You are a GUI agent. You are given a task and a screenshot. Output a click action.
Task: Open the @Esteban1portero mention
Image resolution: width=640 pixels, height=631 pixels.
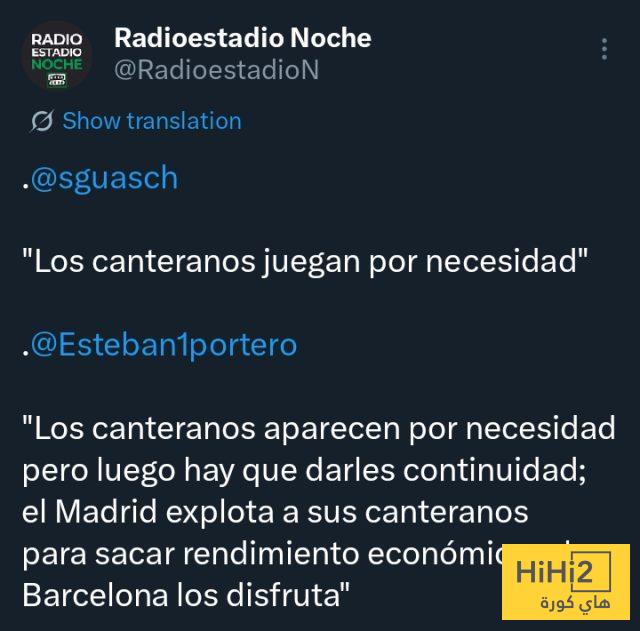tap(163, 345)
